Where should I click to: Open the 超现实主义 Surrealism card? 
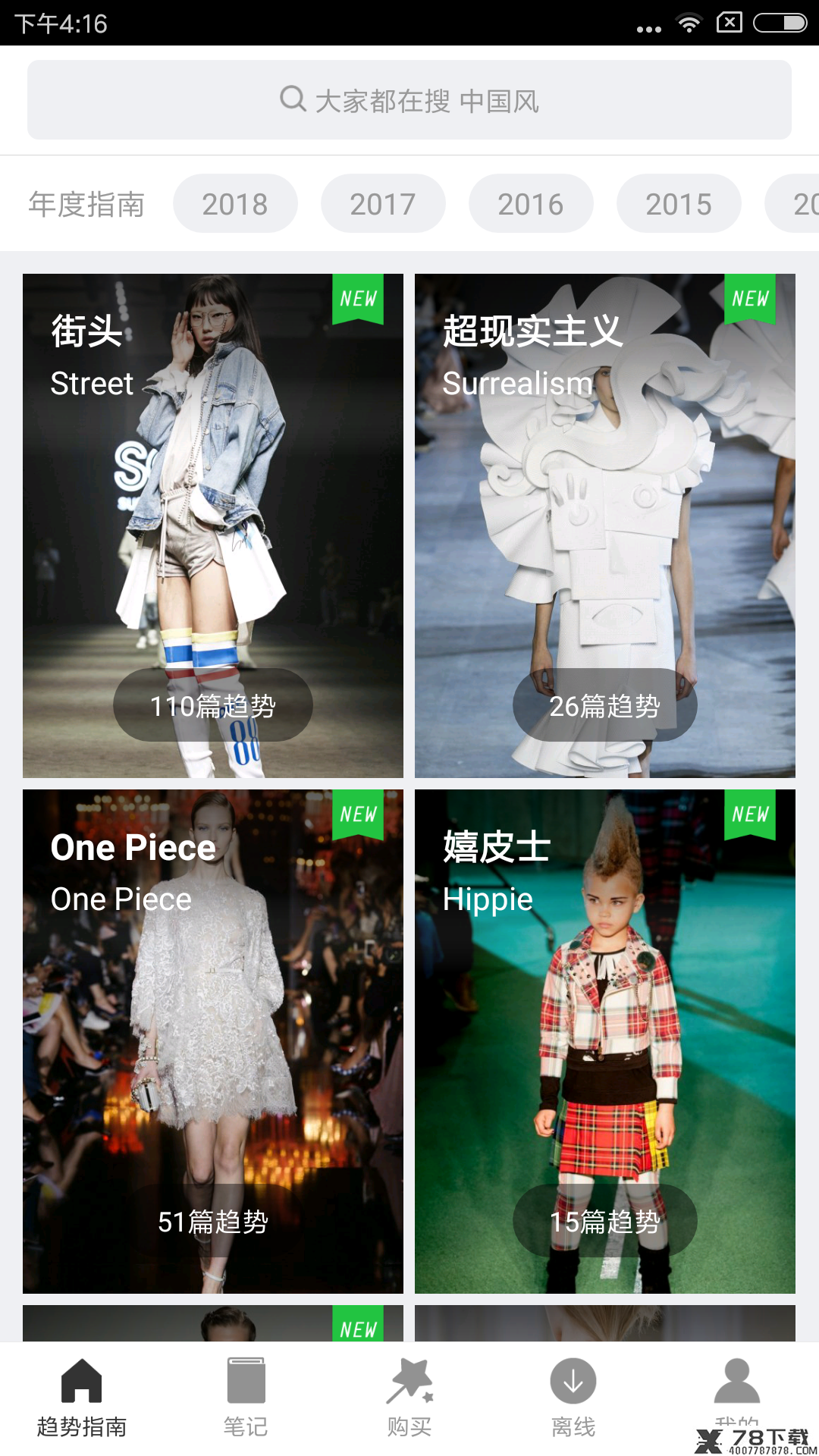coord(605,526)
